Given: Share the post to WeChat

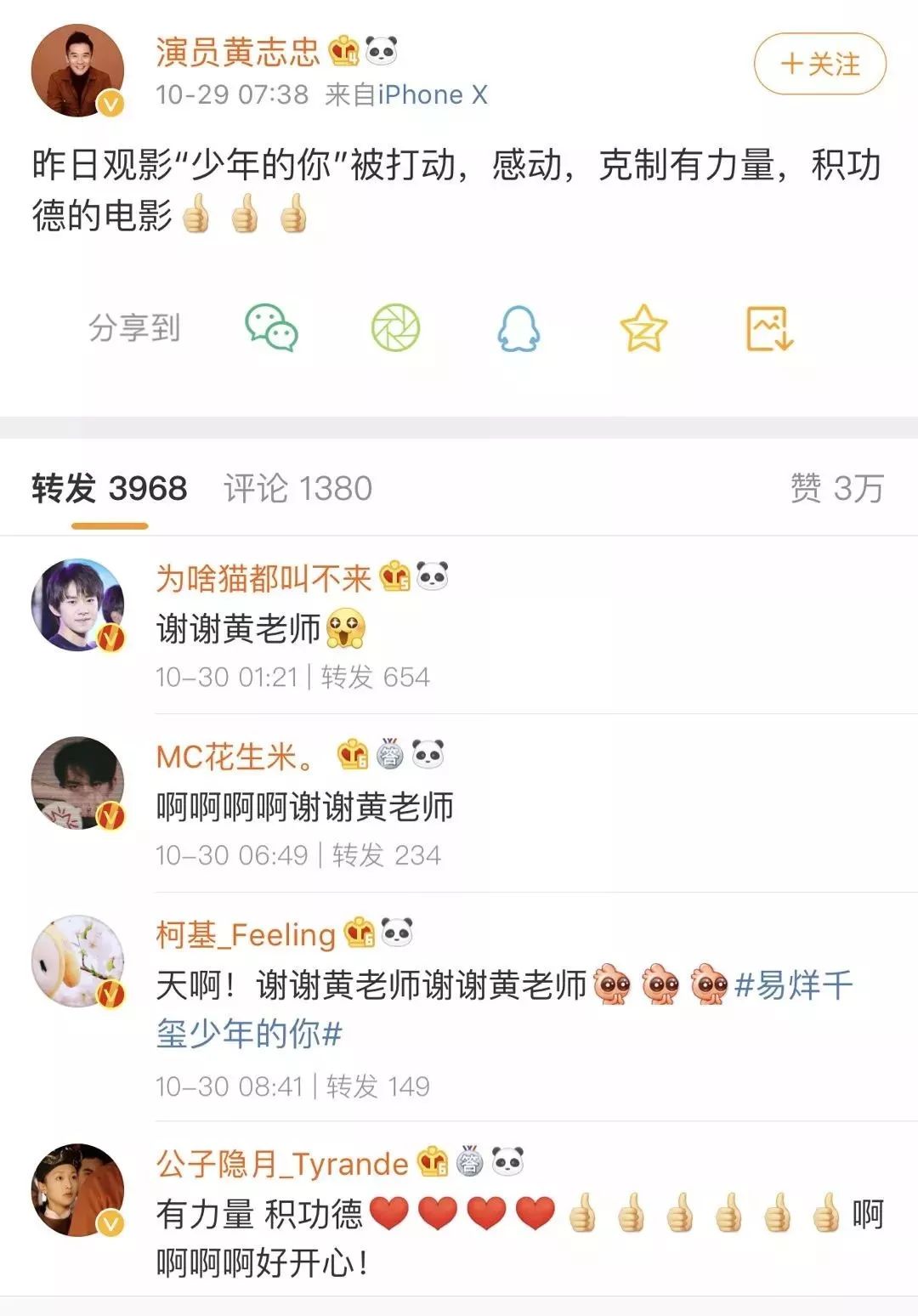Looking at the screenshot, I should click(x=271, y=328).
